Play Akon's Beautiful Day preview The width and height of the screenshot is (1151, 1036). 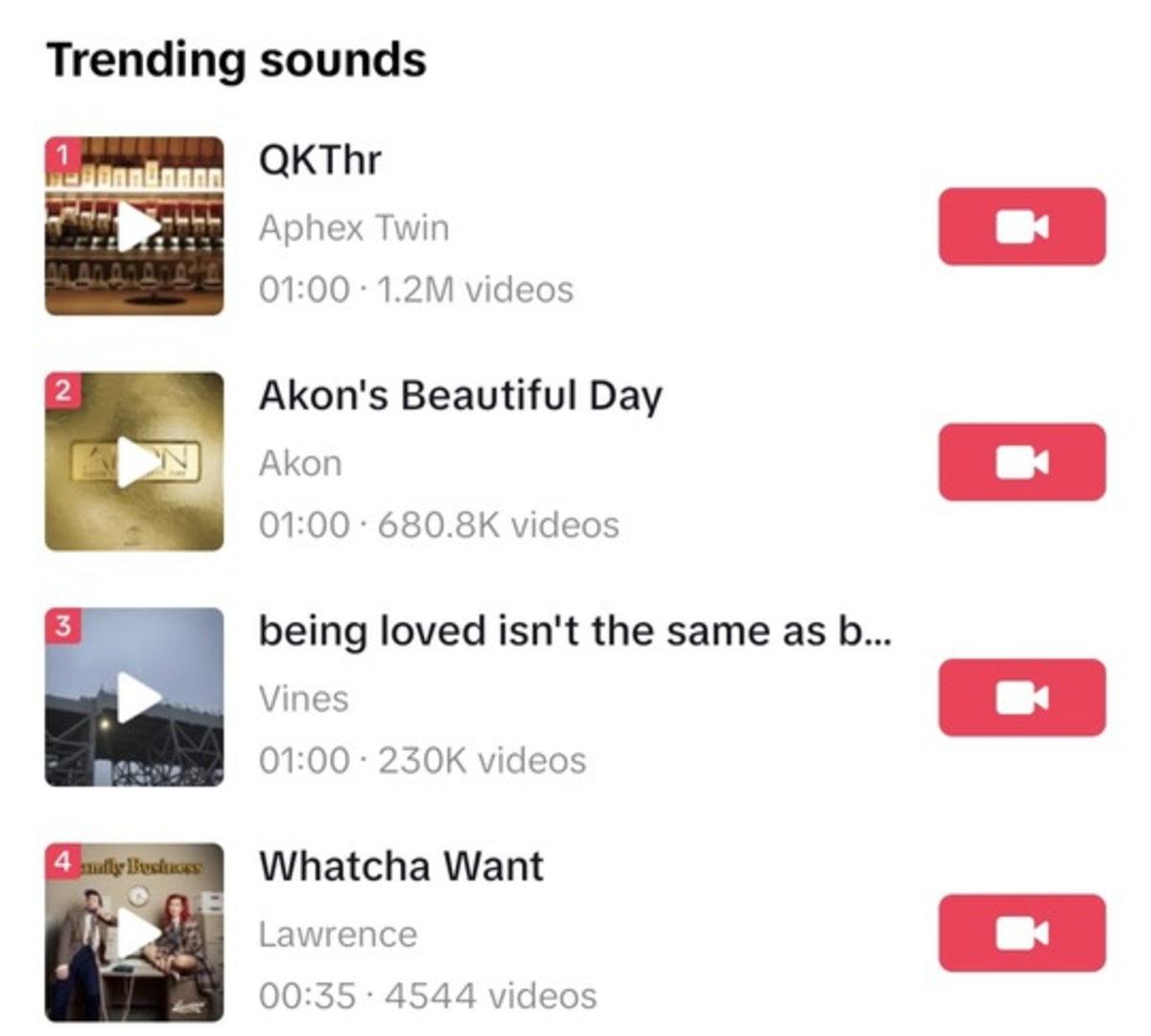pos(135,461)
